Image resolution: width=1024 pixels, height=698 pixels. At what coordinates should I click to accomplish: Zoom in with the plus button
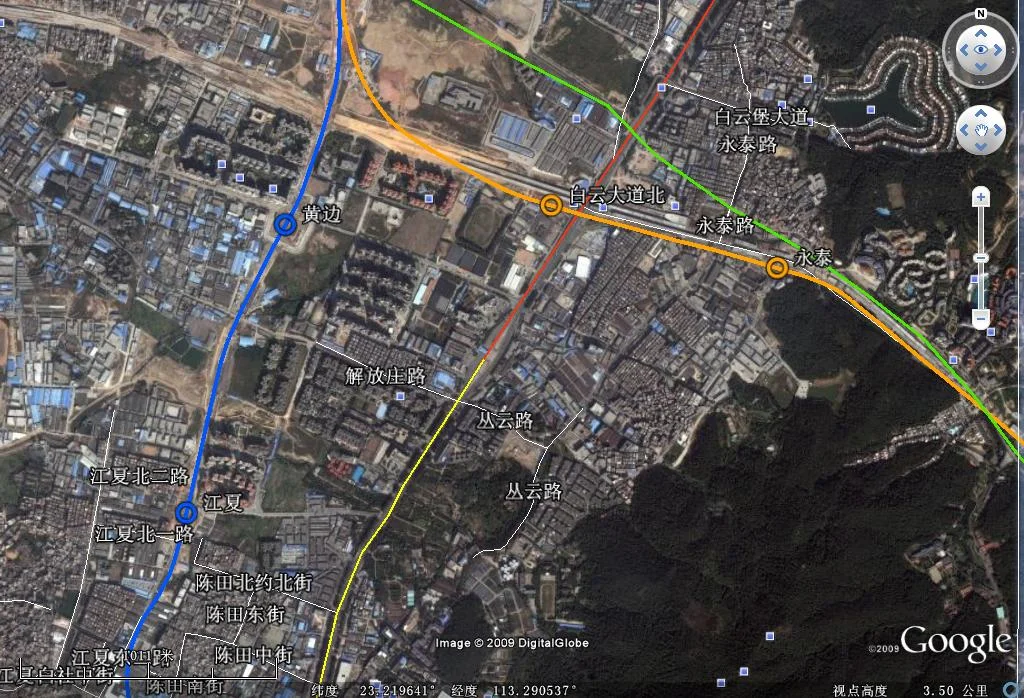(x=981, y=197)
